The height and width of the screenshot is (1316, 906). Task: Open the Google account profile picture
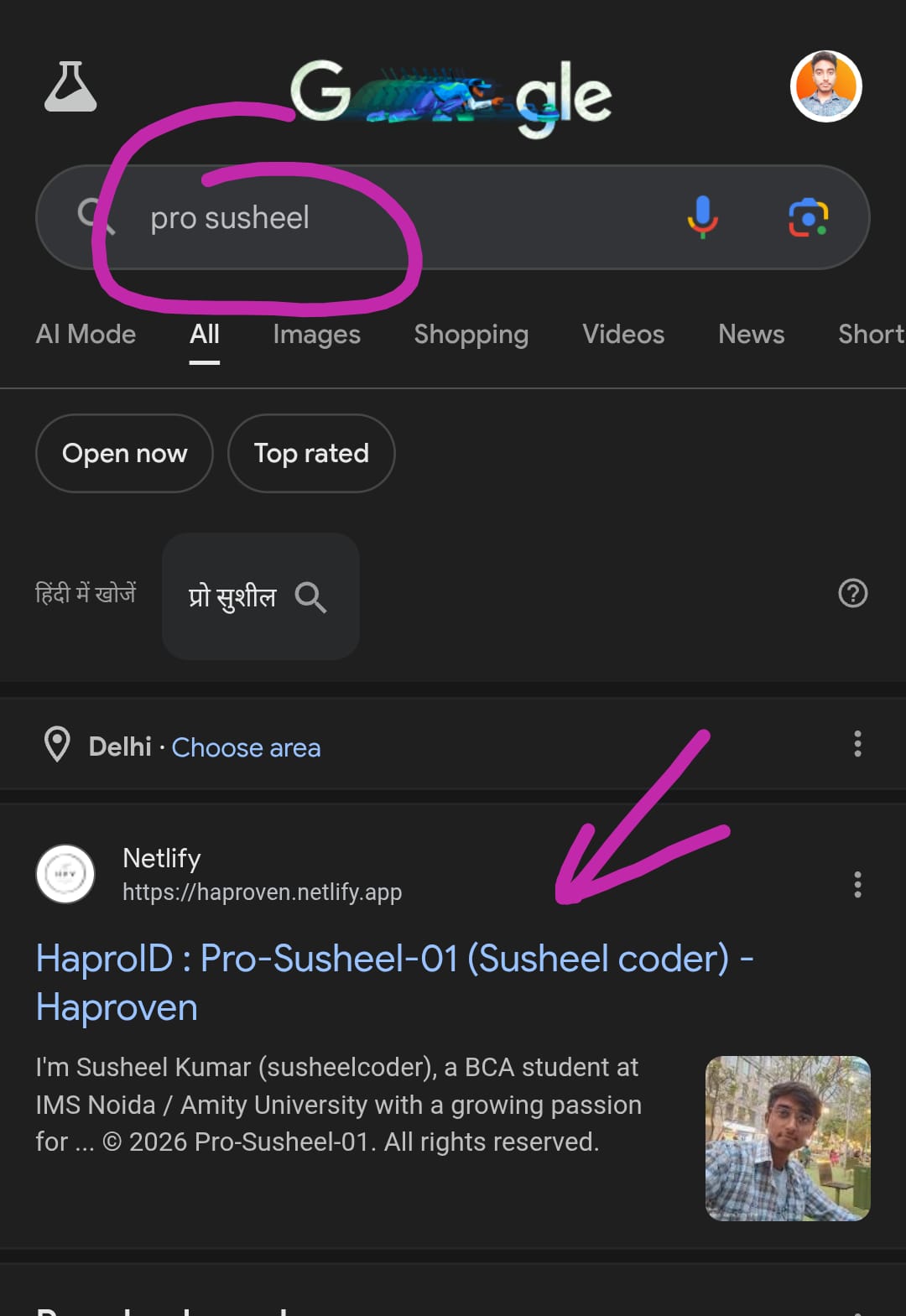[826, 87]
